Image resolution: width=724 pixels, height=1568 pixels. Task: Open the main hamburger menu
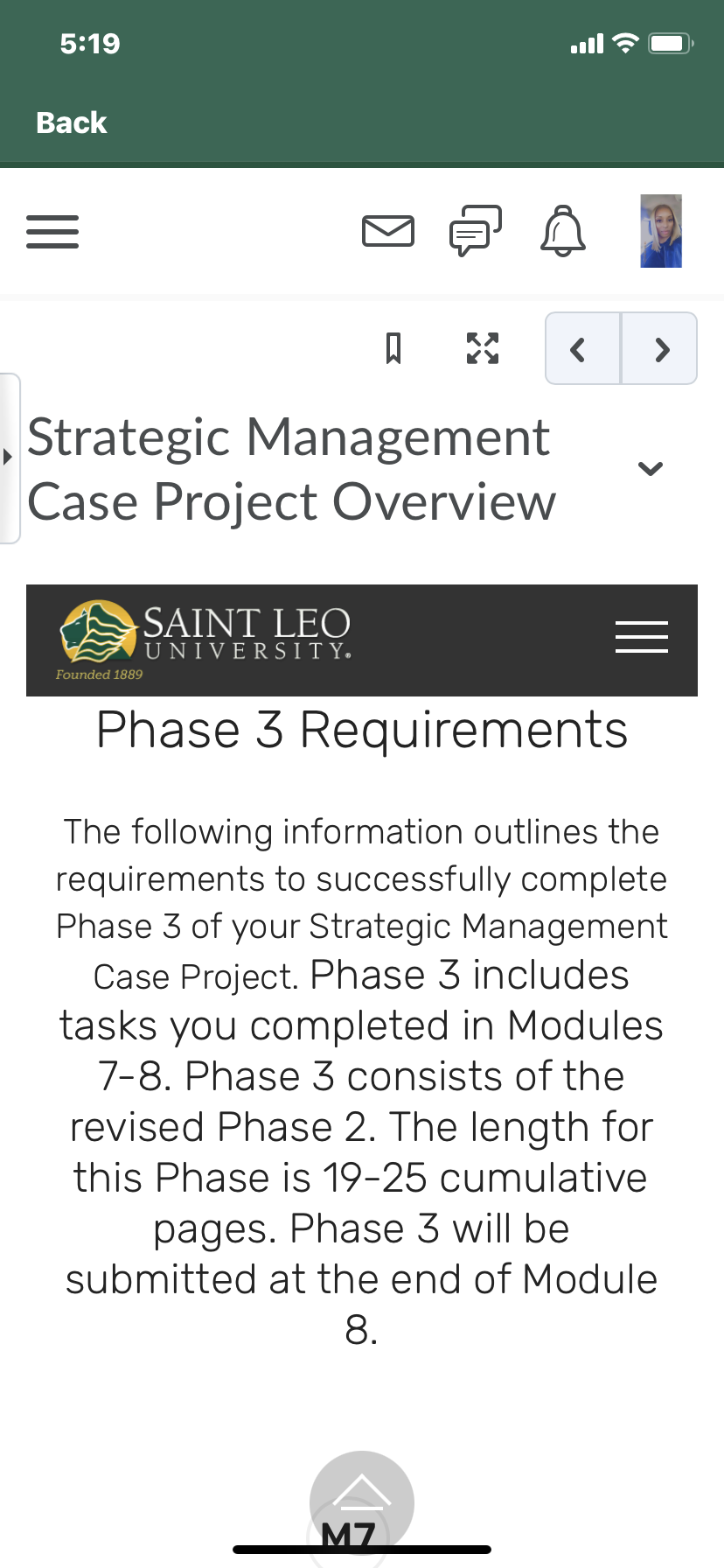point(52,232)
